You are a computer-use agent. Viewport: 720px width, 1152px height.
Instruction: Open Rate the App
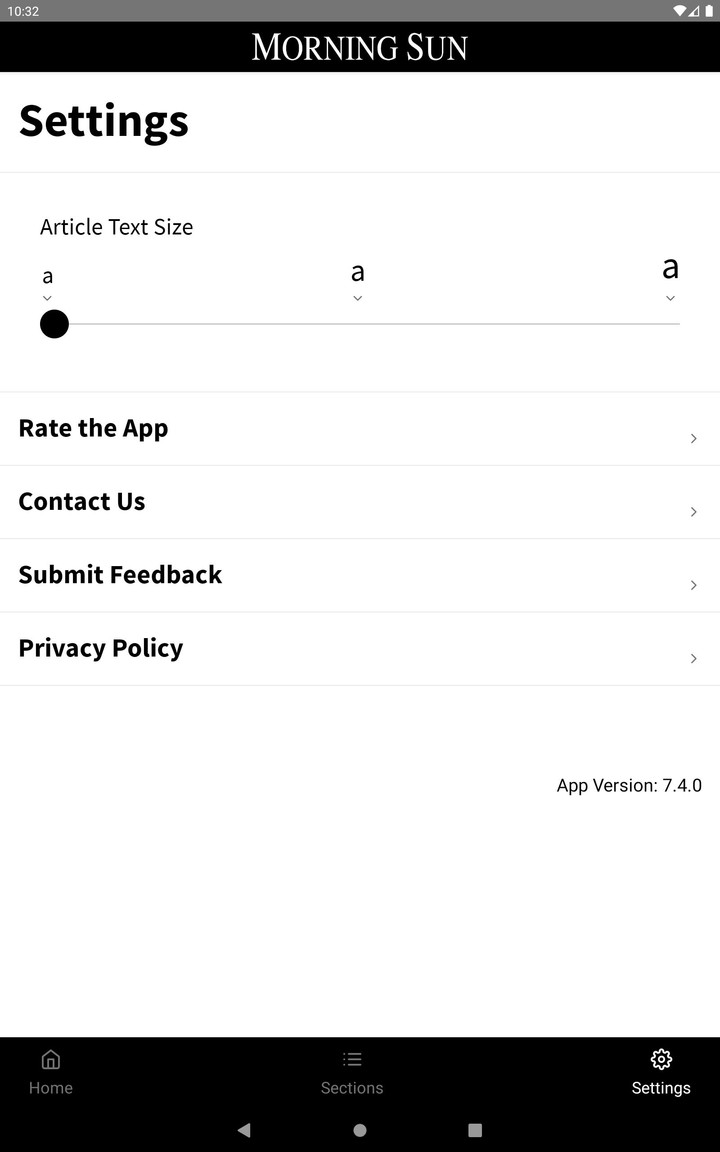(x=93, y=428)
